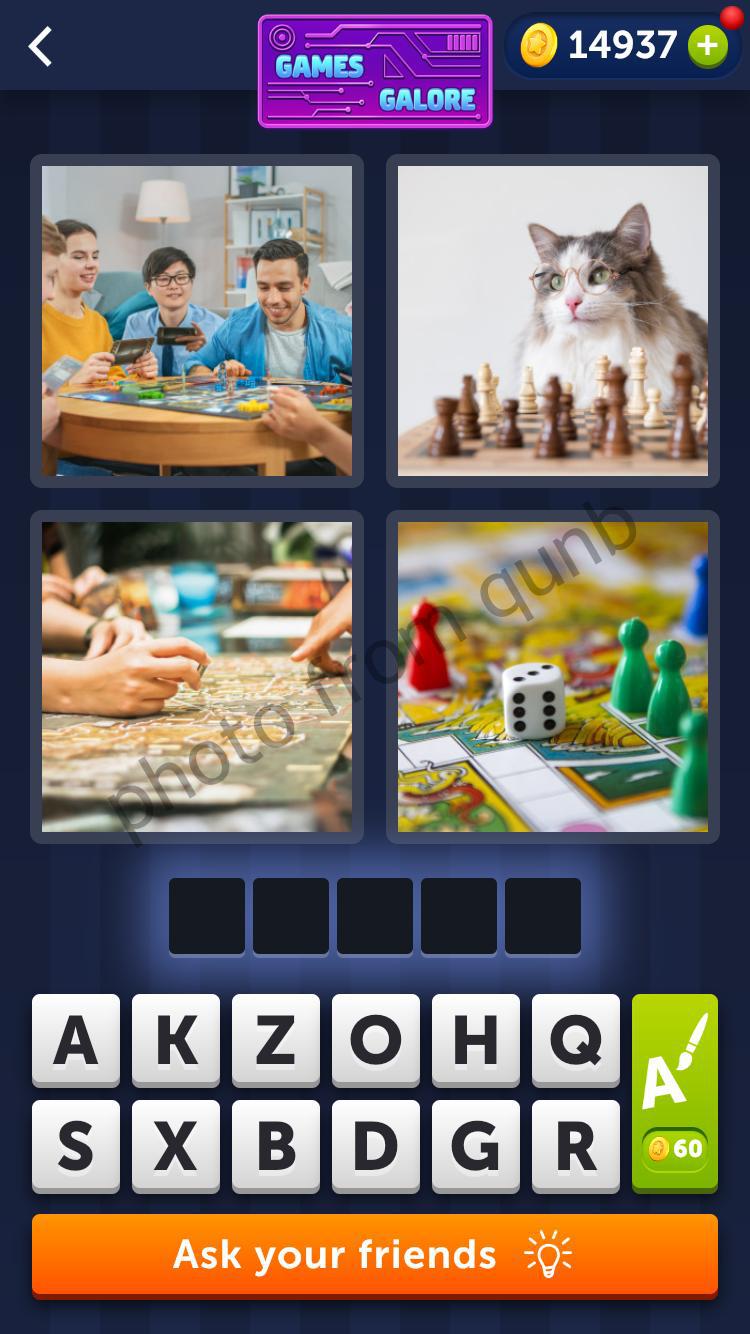Choose the letter X tile

tap(176, 1146)
